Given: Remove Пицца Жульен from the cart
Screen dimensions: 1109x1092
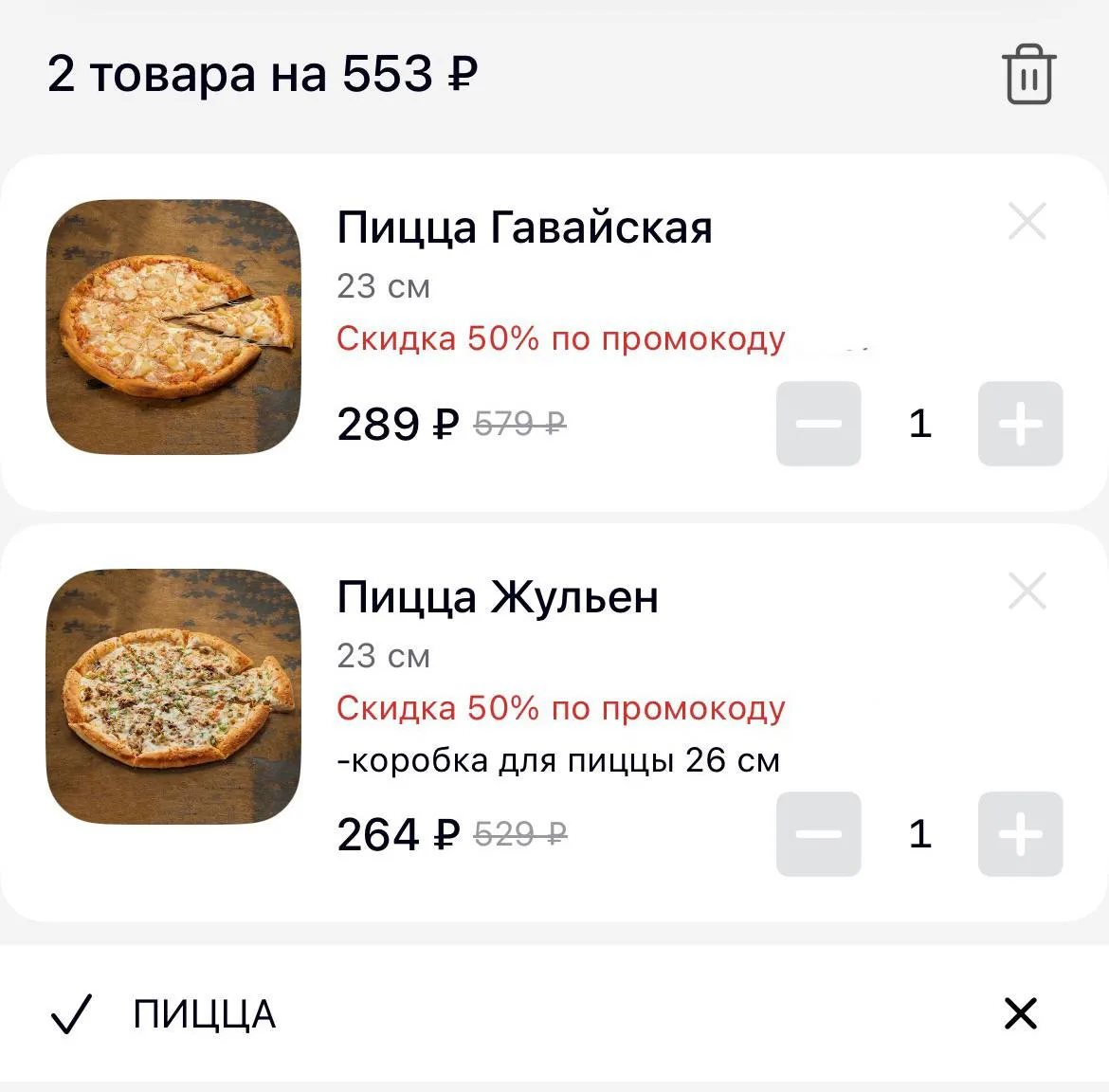Looking at the screenshot, I should [1027, 592].
